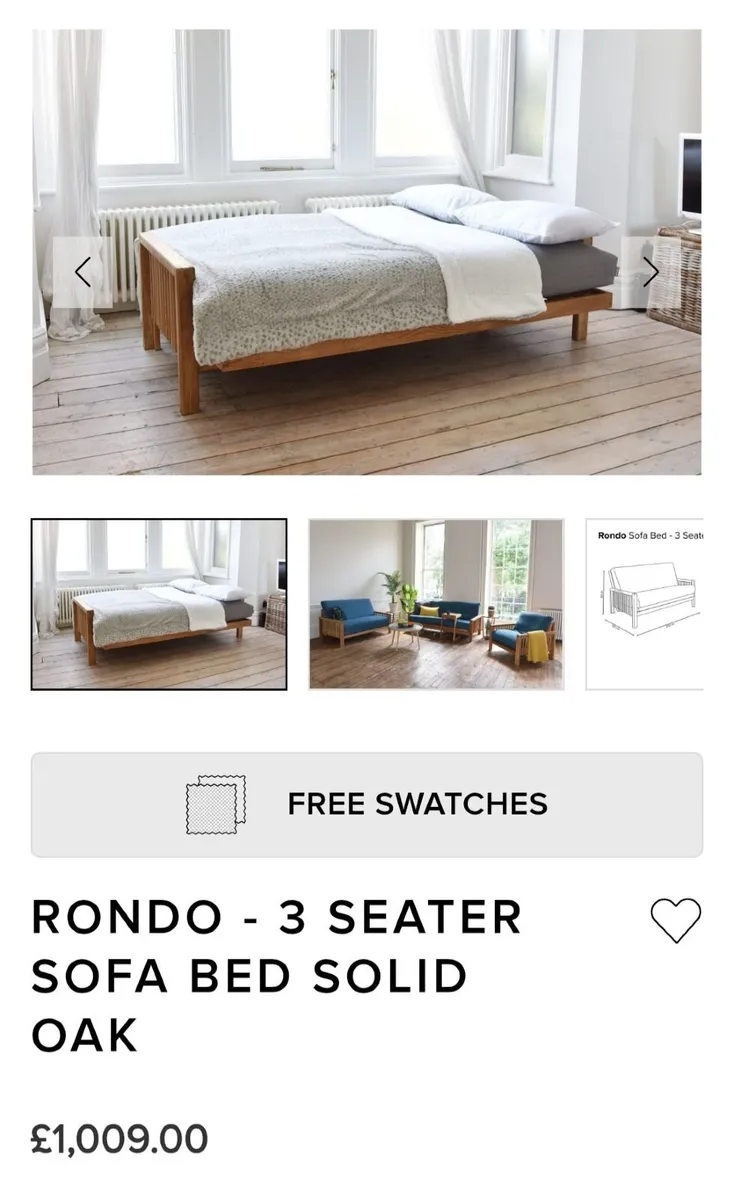Go back one photo using the left chevron
The image size is (734, 1200).
(84, 272)
